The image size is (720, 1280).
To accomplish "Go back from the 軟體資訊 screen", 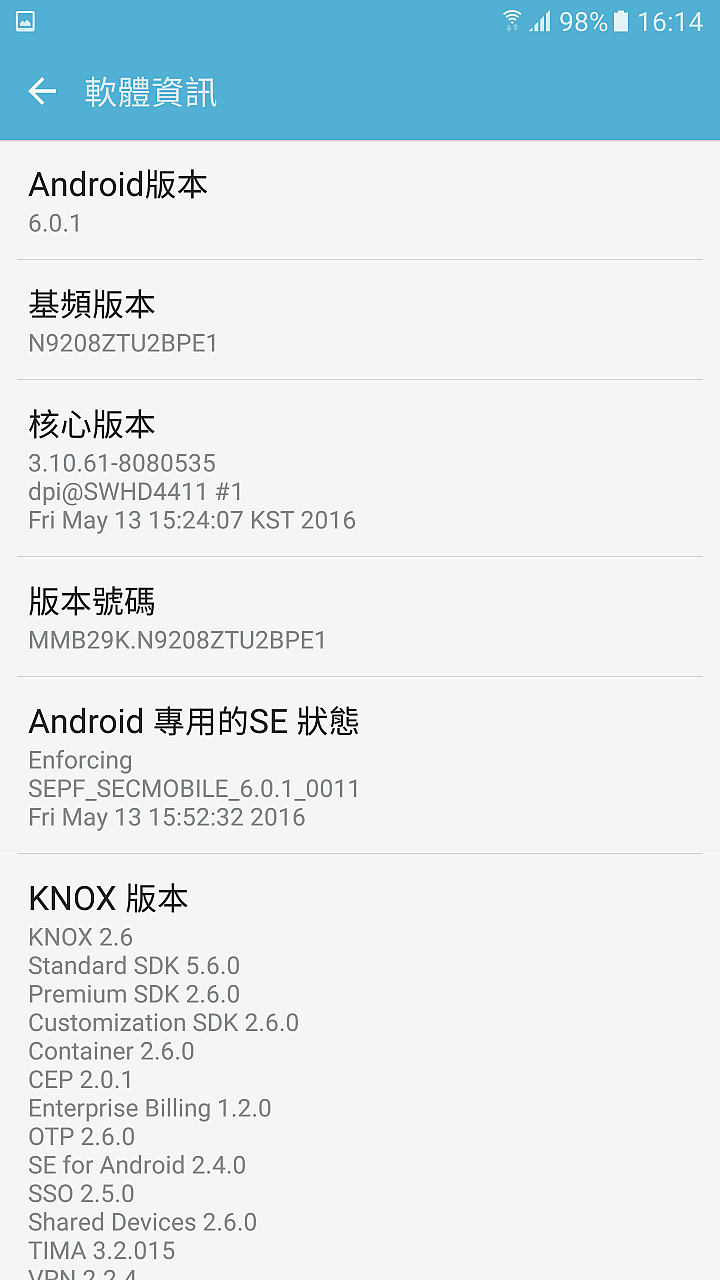I will pos(42,92).
